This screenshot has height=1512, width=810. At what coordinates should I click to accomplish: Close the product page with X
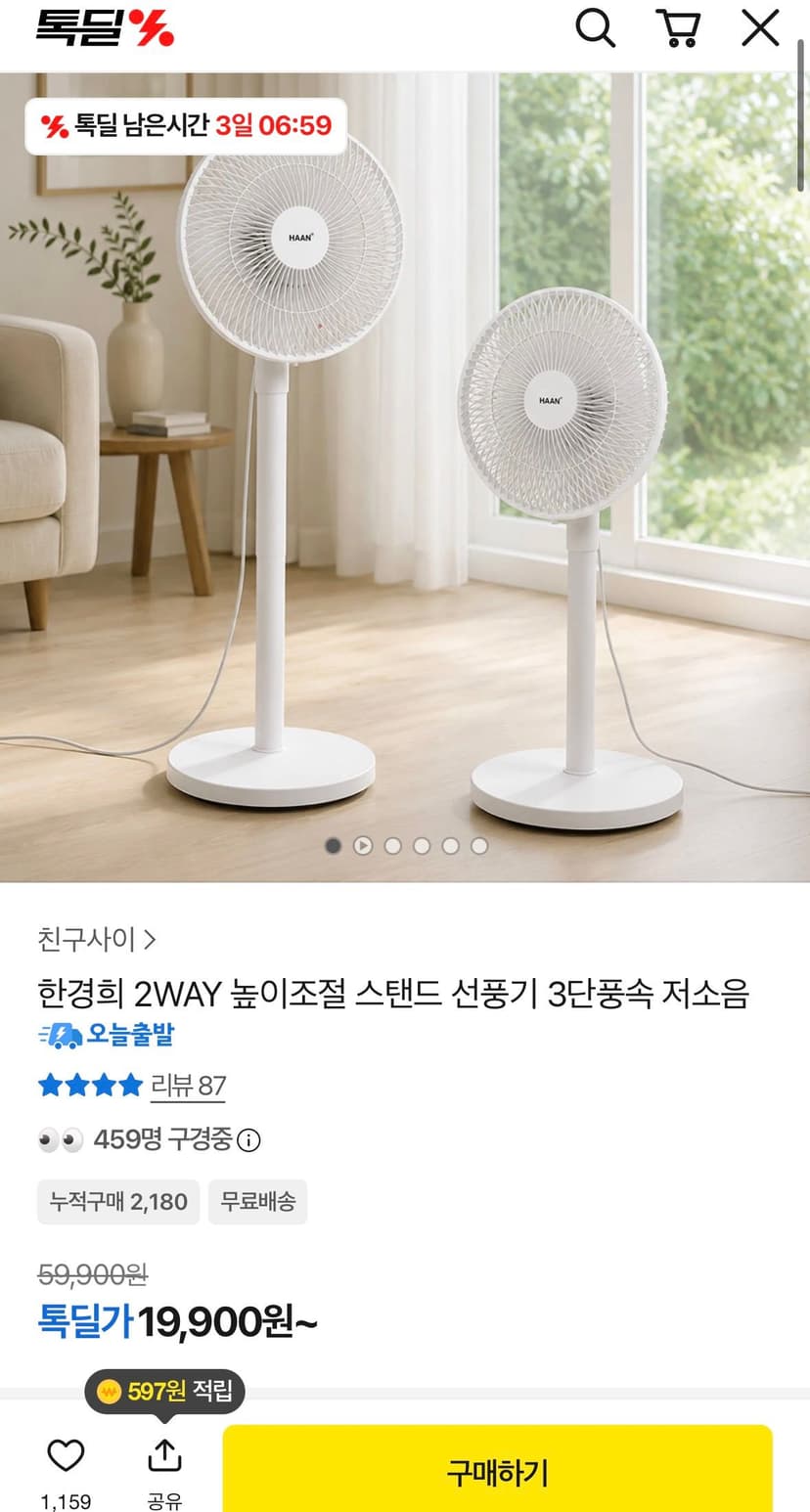[760, 28]
